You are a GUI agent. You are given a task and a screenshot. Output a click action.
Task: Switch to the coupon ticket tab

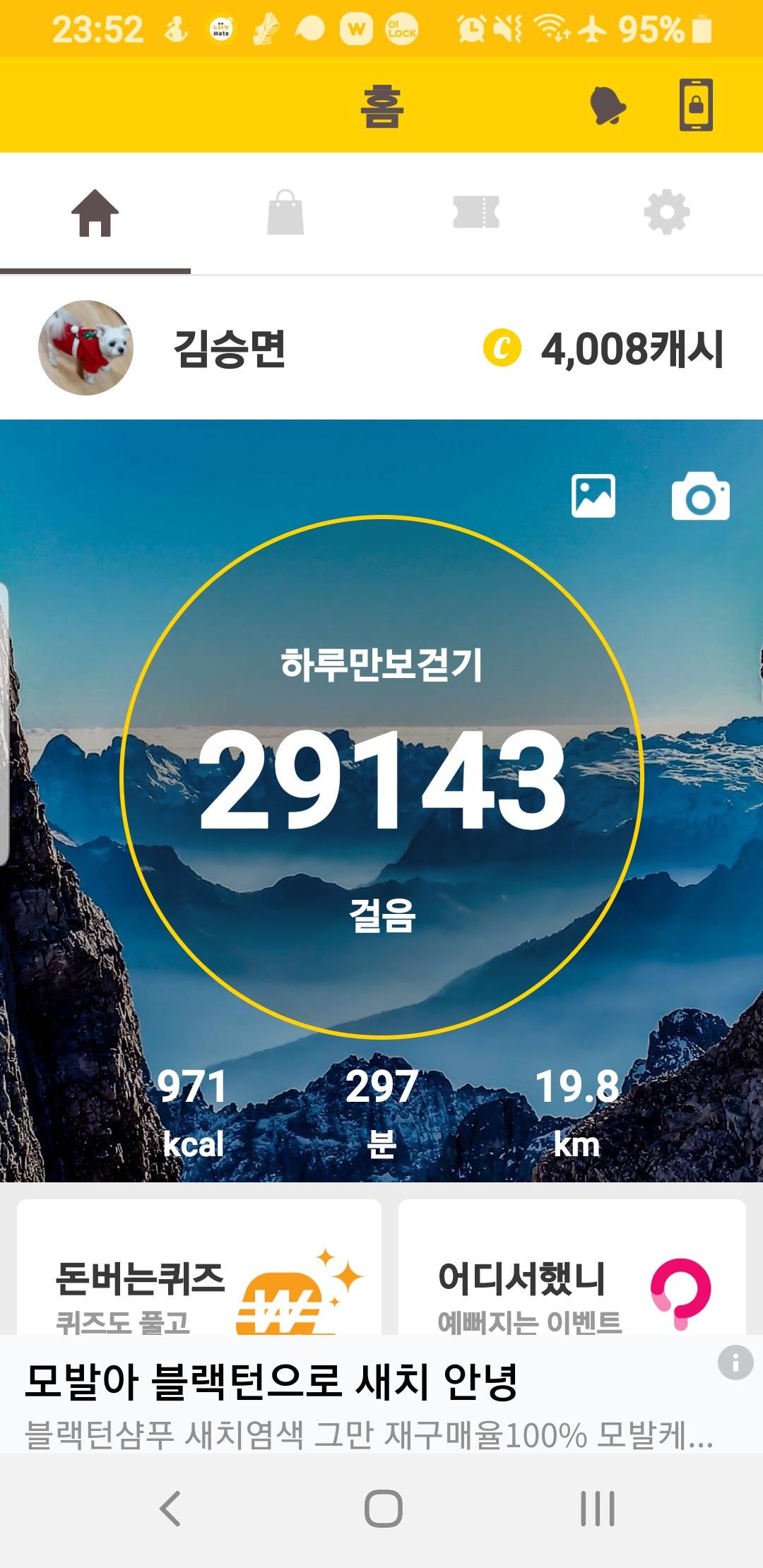(476, 213)
